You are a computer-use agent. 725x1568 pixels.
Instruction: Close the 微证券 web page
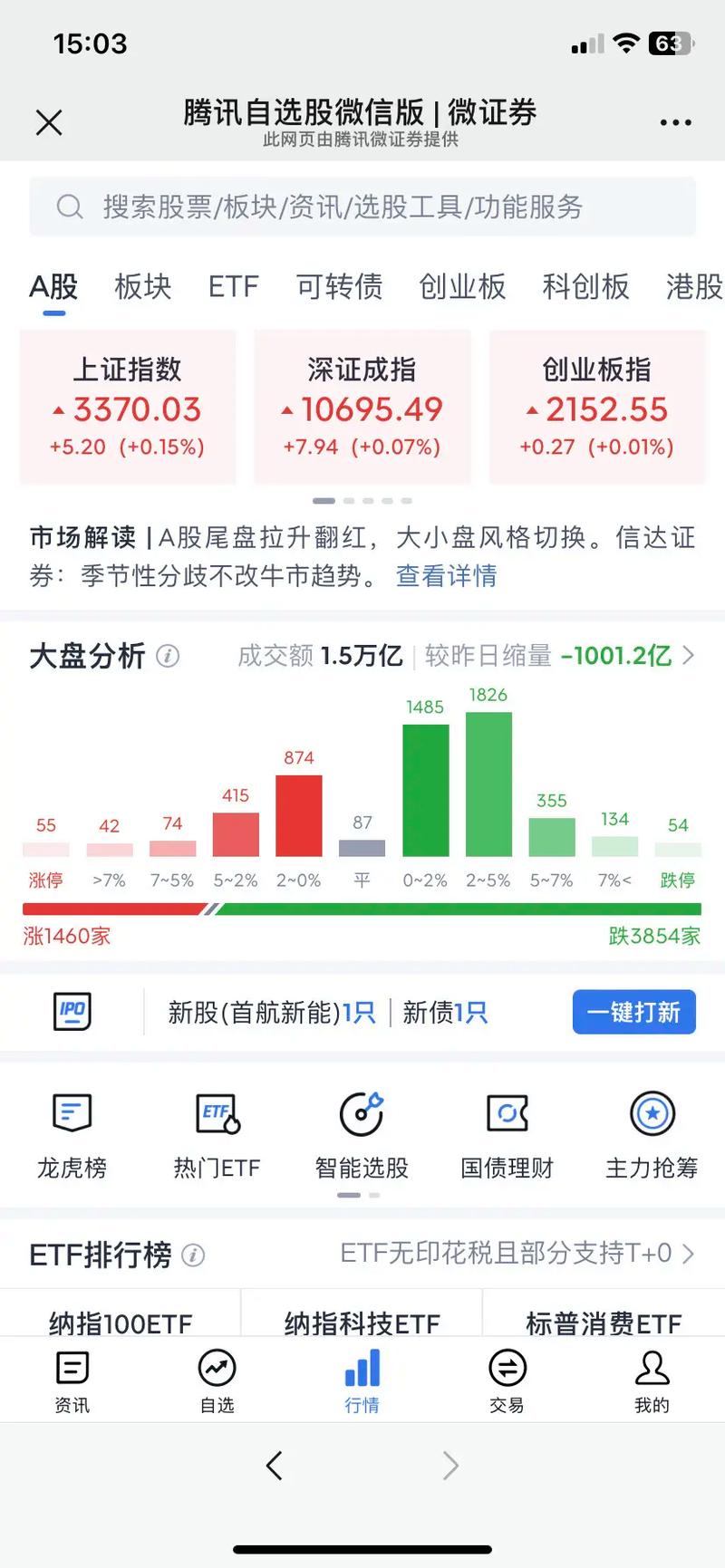pos(49,122)
